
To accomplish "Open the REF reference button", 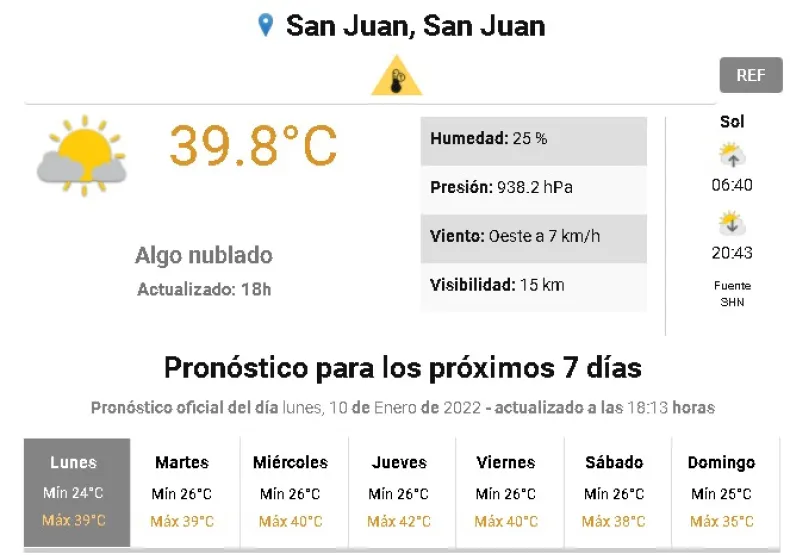I will [750, 75].
